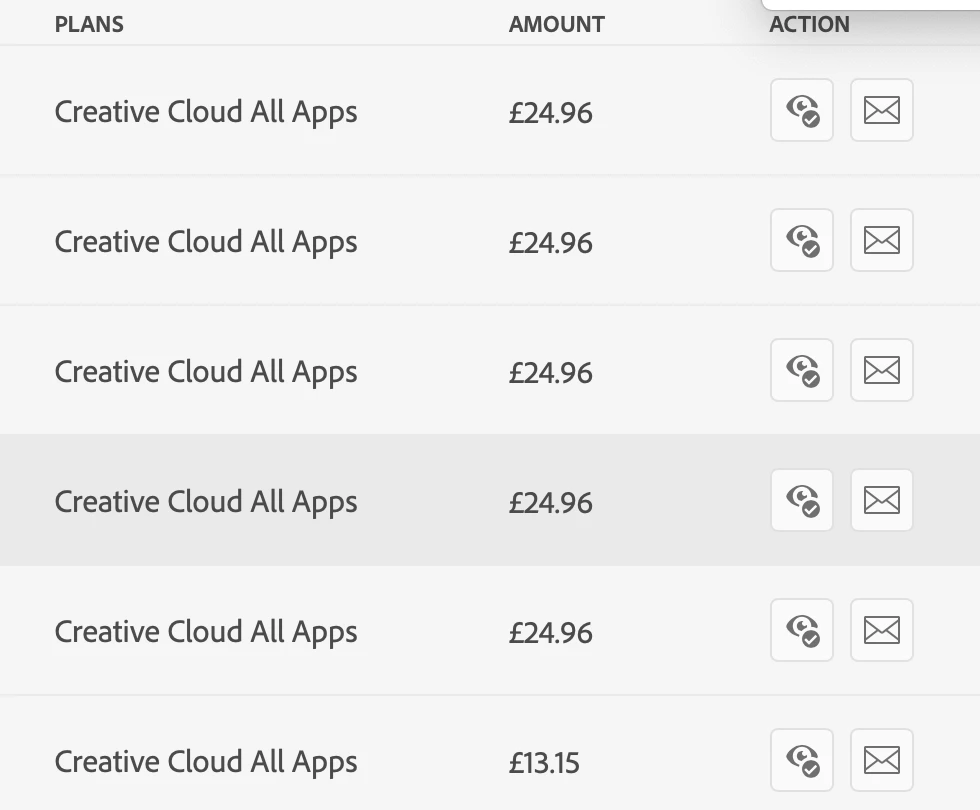The height and width of the screenshot is (810, 980).
Task: Email invoice from the highlighted £24.96 row
Action: (x=881, y=500)
